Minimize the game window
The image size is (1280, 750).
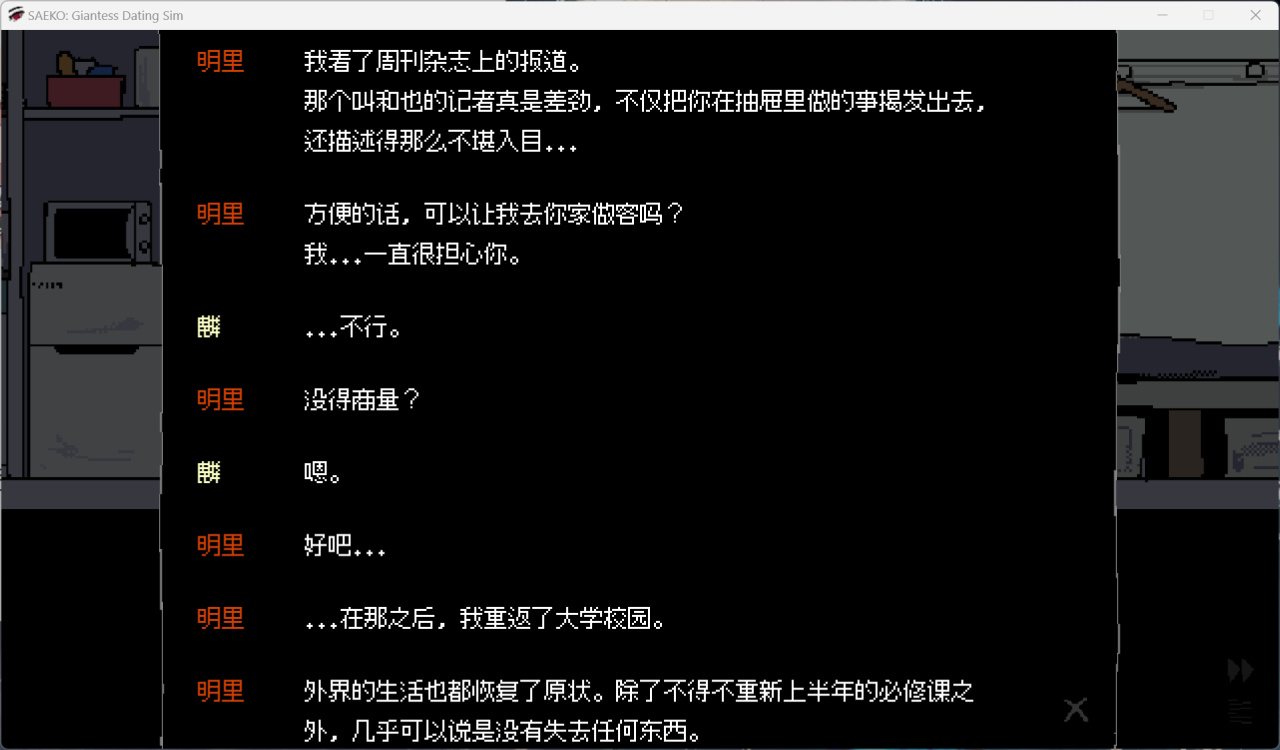pos(1162,15)
